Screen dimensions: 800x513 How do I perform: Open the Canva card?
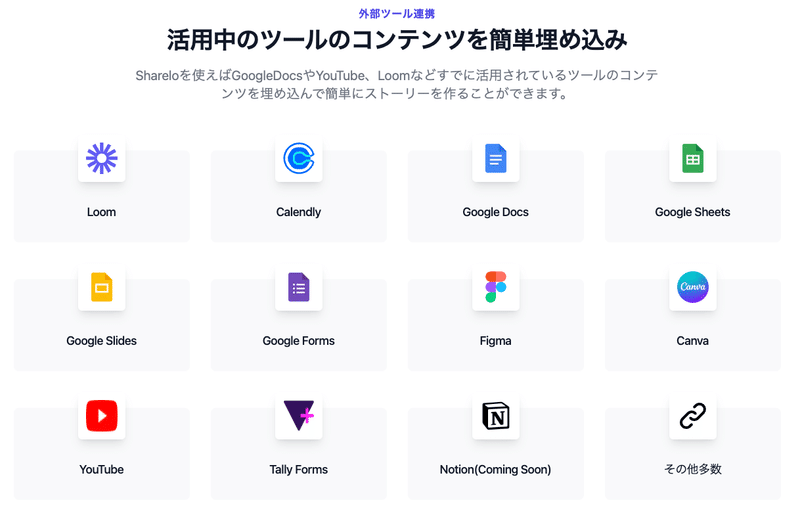[x=692, y=325]
